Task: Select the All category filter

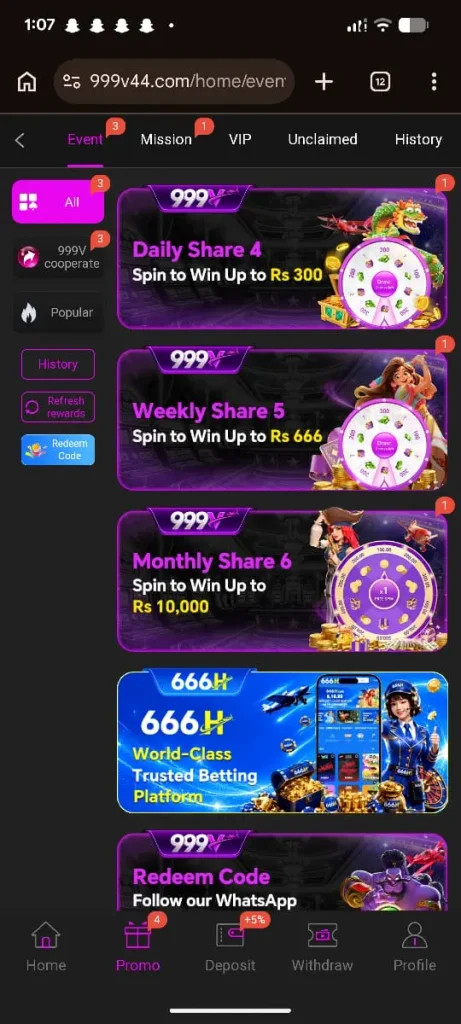Action: 57,202
